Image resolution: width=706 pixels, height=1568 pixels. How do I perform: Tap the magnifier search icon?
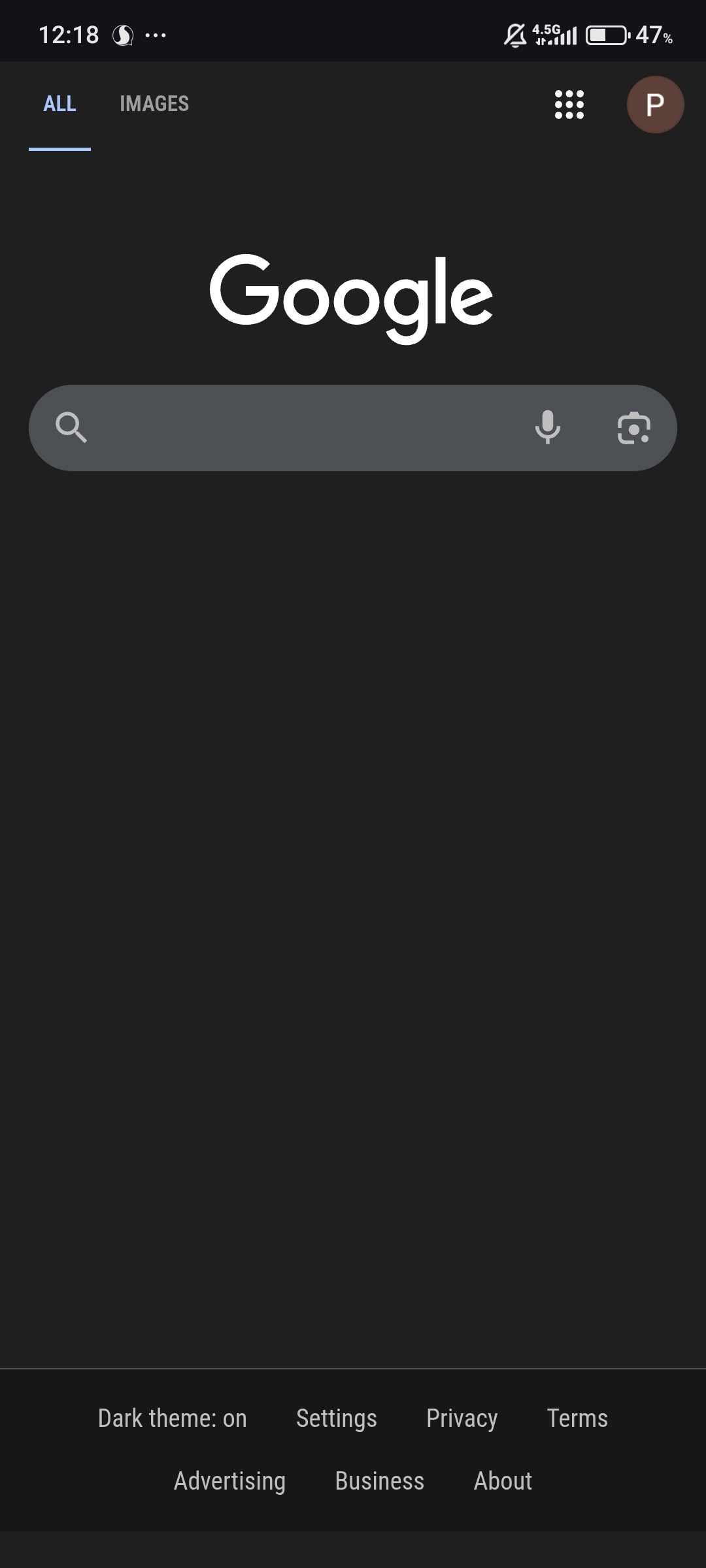[x=71, y=428]
